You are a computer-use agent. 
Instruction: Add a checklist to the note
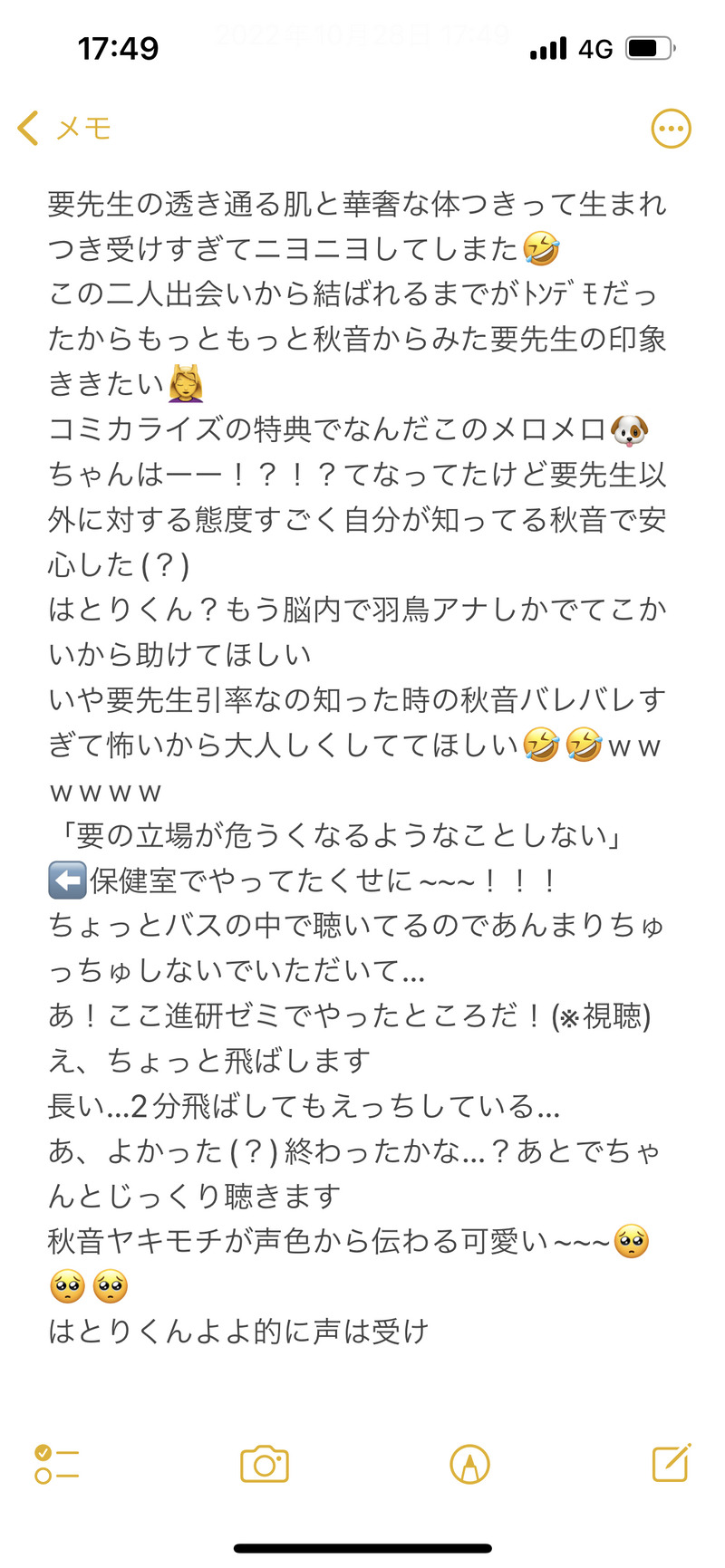click(x=56, y=1464)
